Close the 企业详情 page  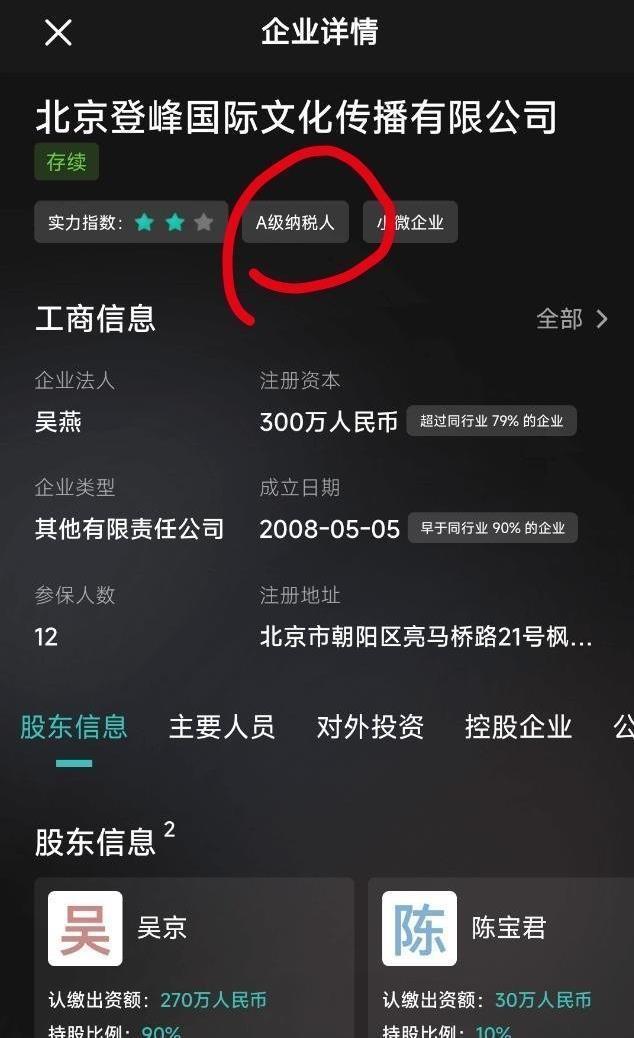(58, 33)
